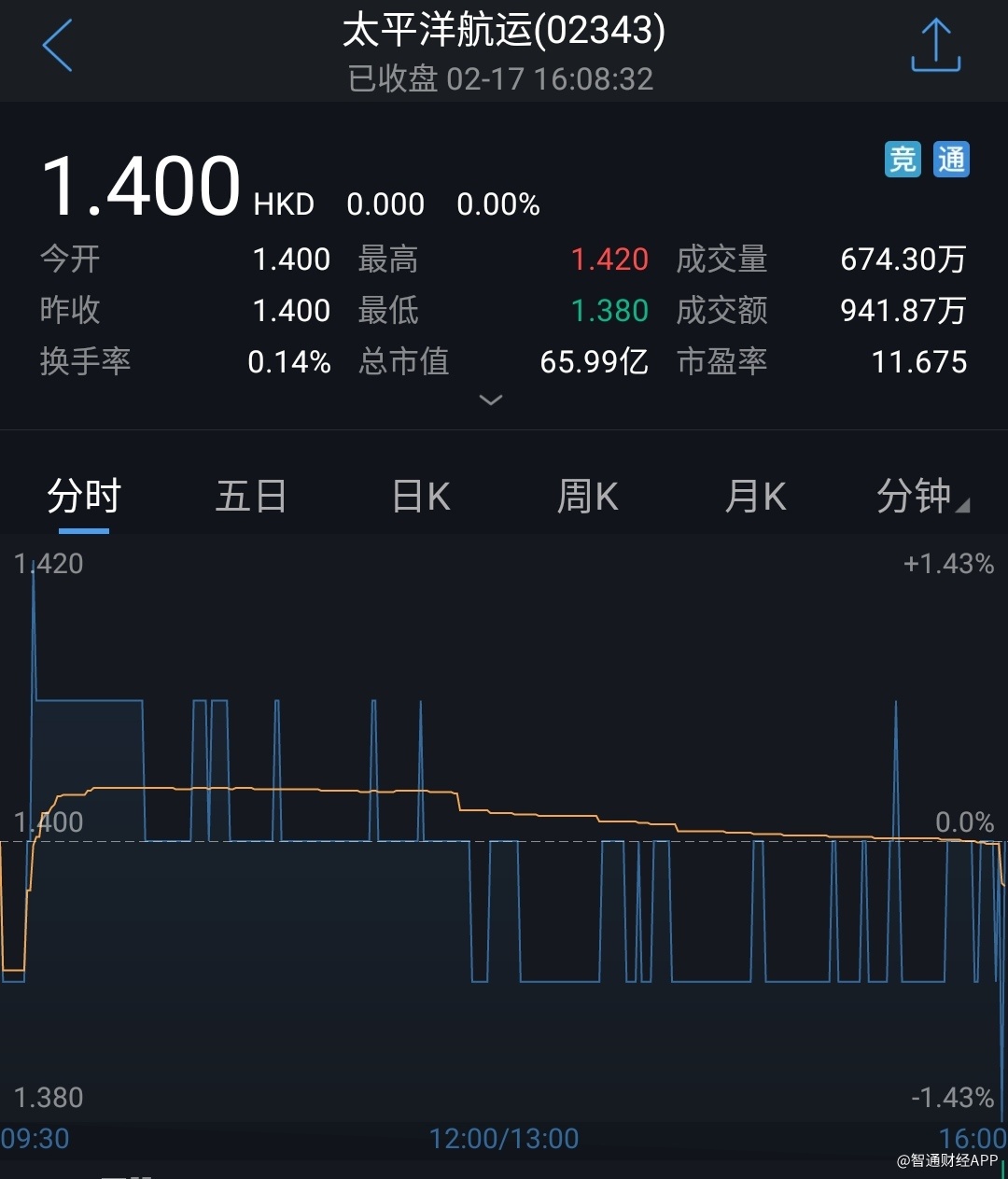Tap the 竞 auction badge
Screen dimensions: 1008x1179
[903, 160]
